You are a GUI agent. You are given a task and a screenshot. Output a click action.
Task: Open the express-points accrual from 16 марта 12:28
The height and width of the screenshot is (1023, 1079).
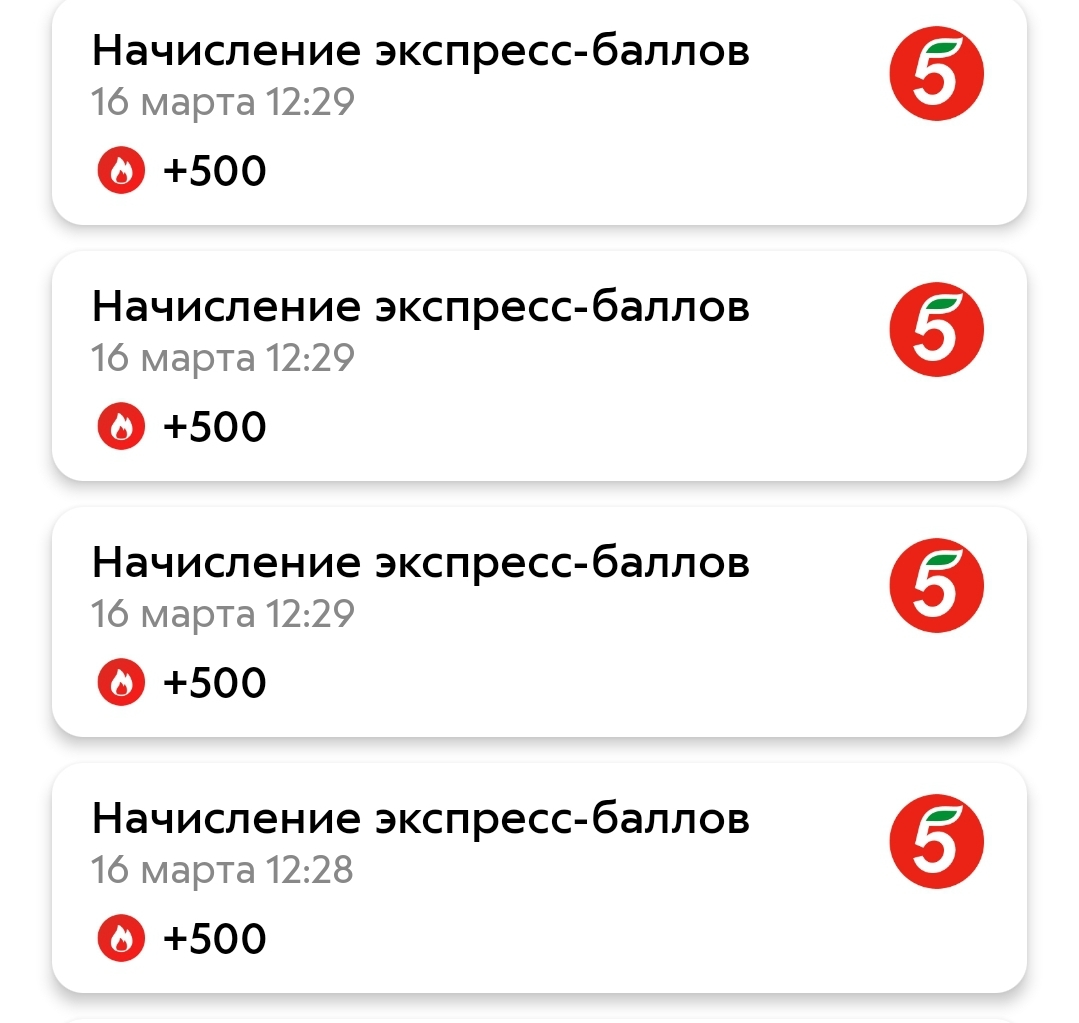click(x=539, y=878)
